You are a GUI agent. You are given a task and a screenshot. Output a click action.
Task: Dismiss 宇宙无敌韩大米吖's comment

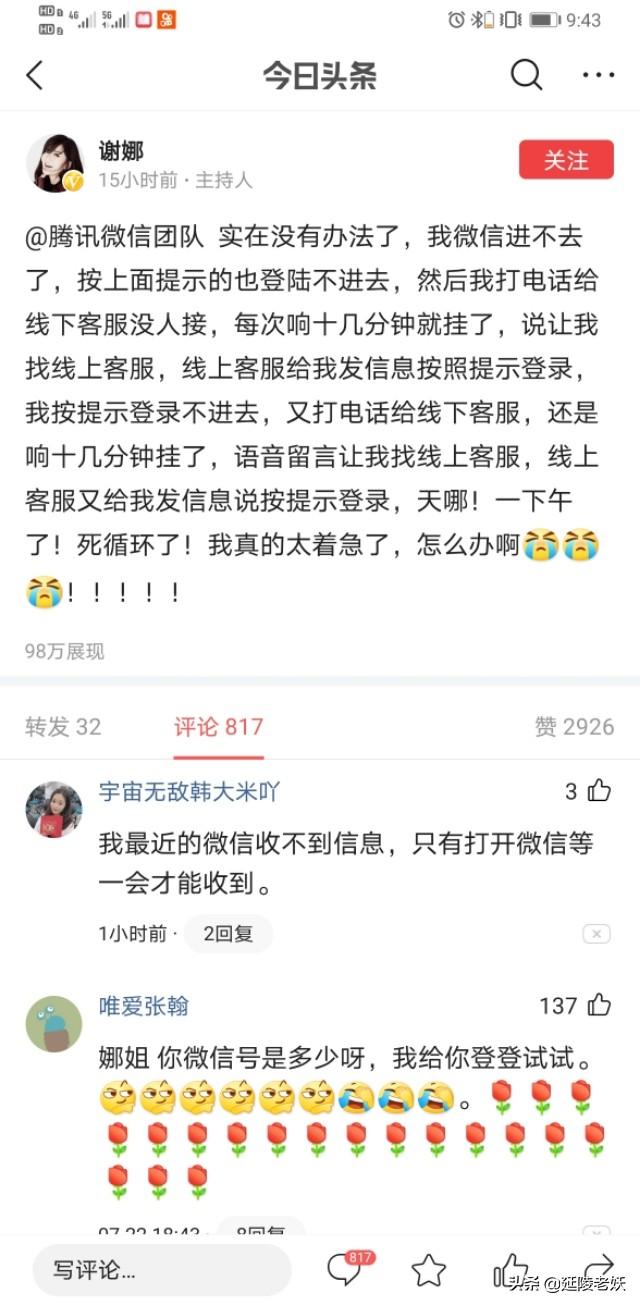point(596,934)
